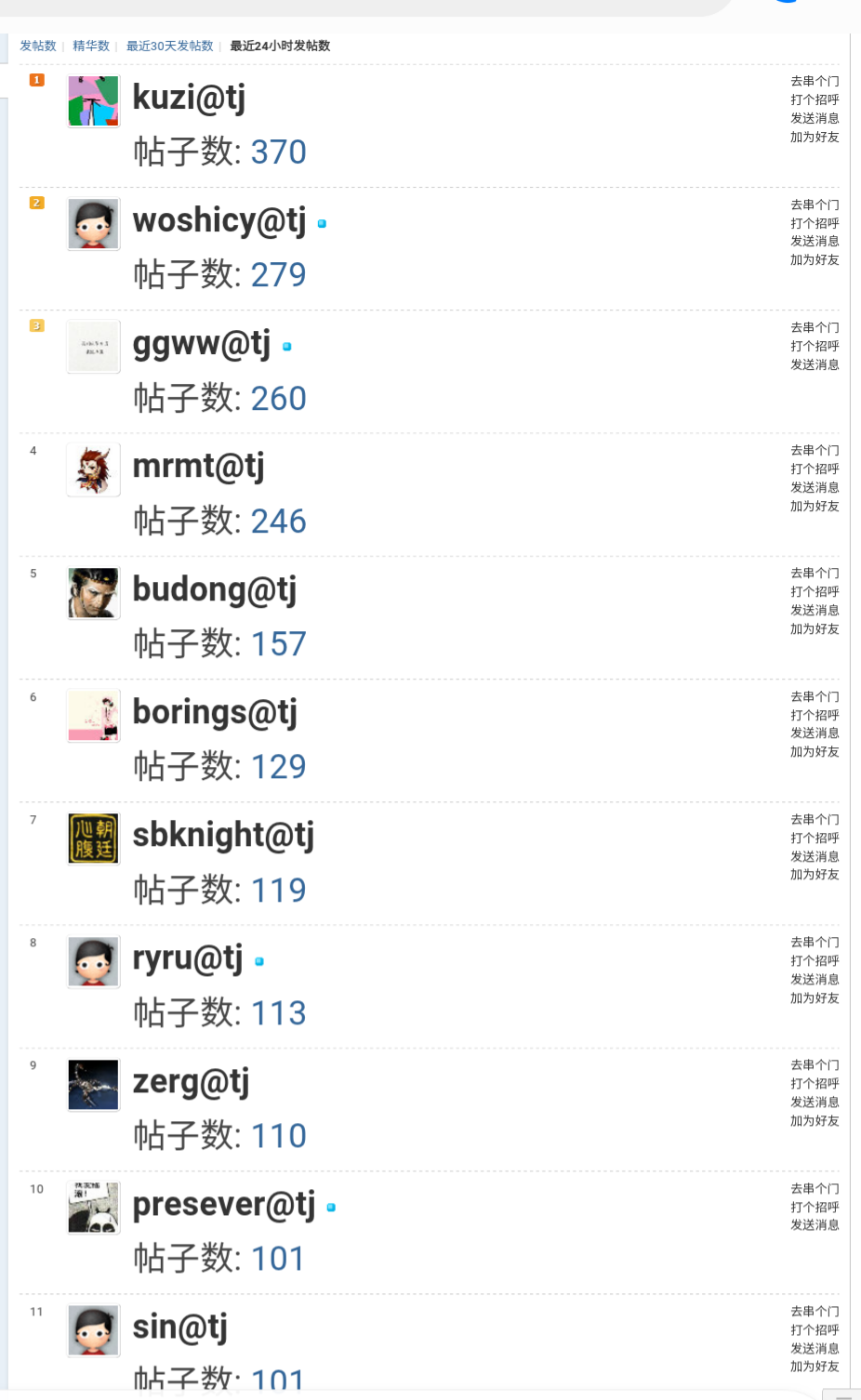Open ggww@tj user profile

point(202,344)
